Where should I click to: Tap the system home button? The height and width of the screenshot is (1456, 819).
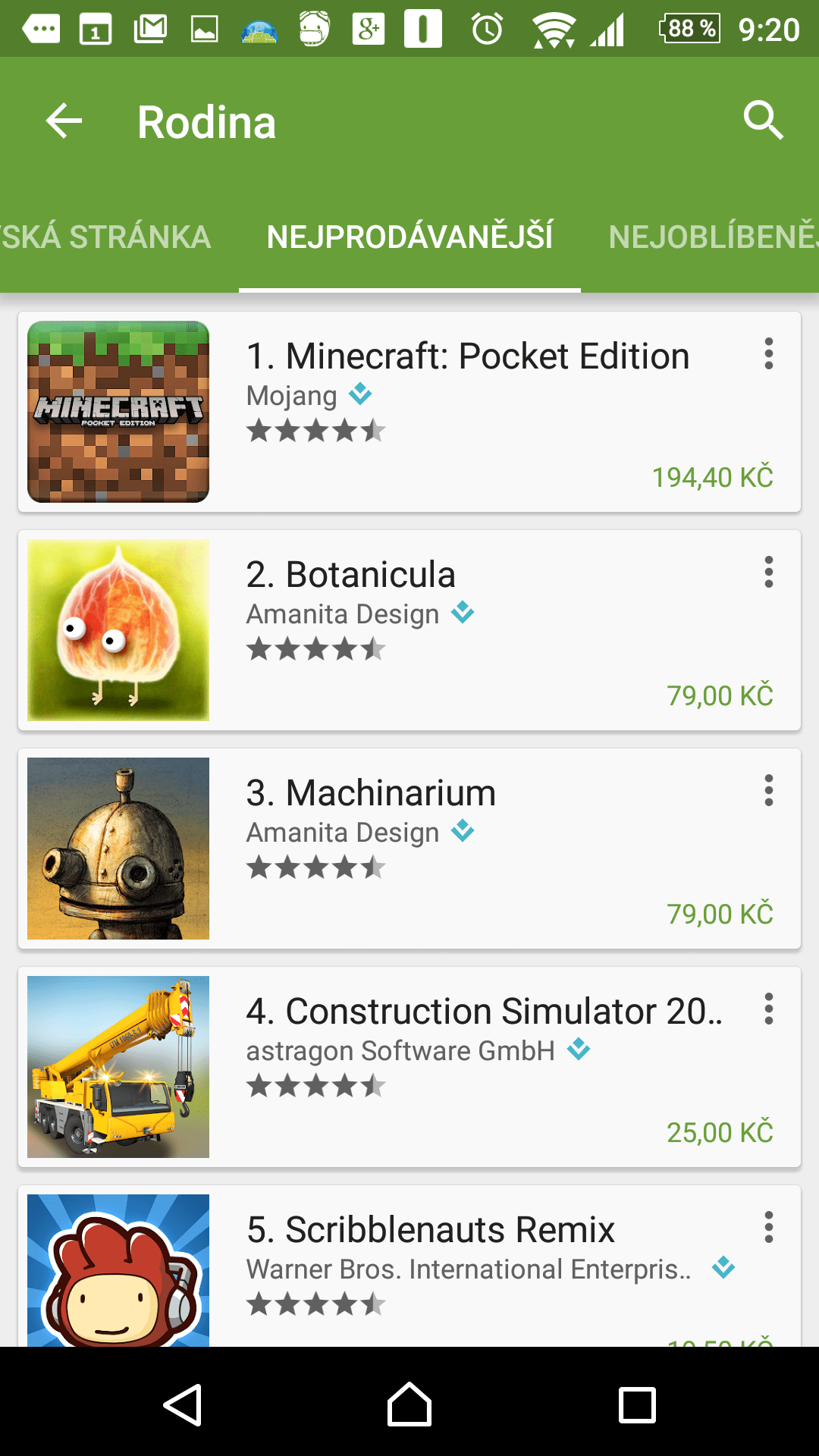point(409,1404)
